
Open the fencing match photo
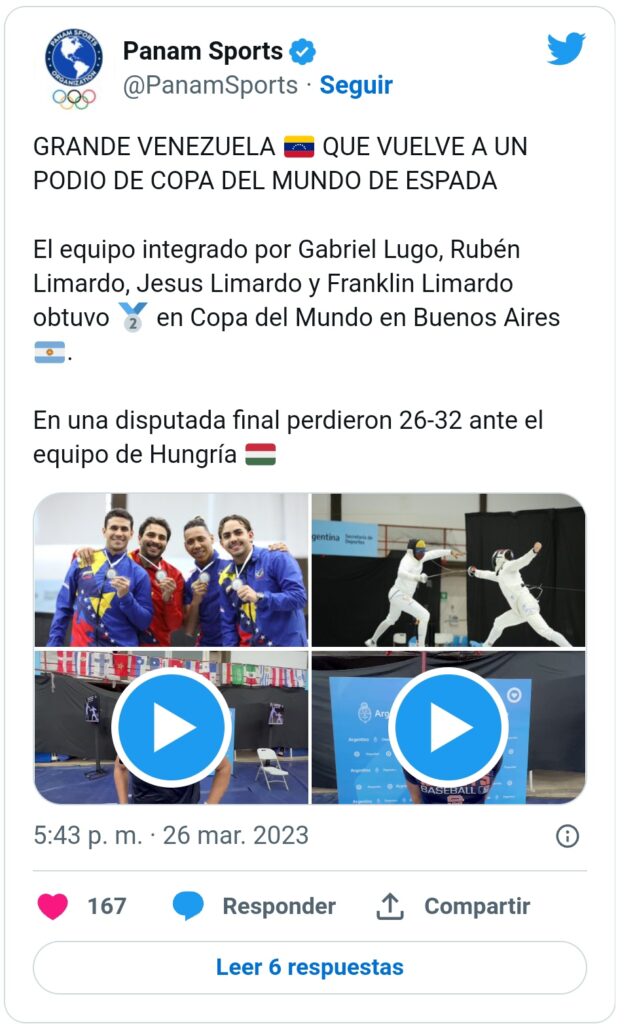(448, 570)
